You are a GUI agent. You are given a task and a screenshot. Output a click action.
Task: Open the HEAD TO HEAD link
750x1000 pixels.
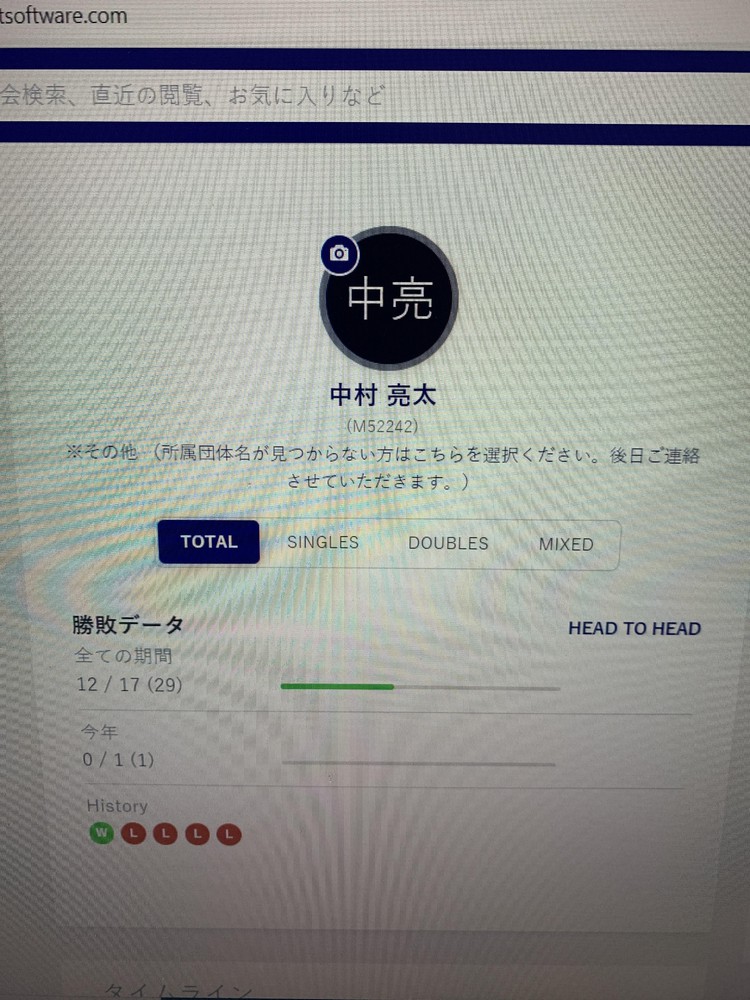click(x=634, y=629)
